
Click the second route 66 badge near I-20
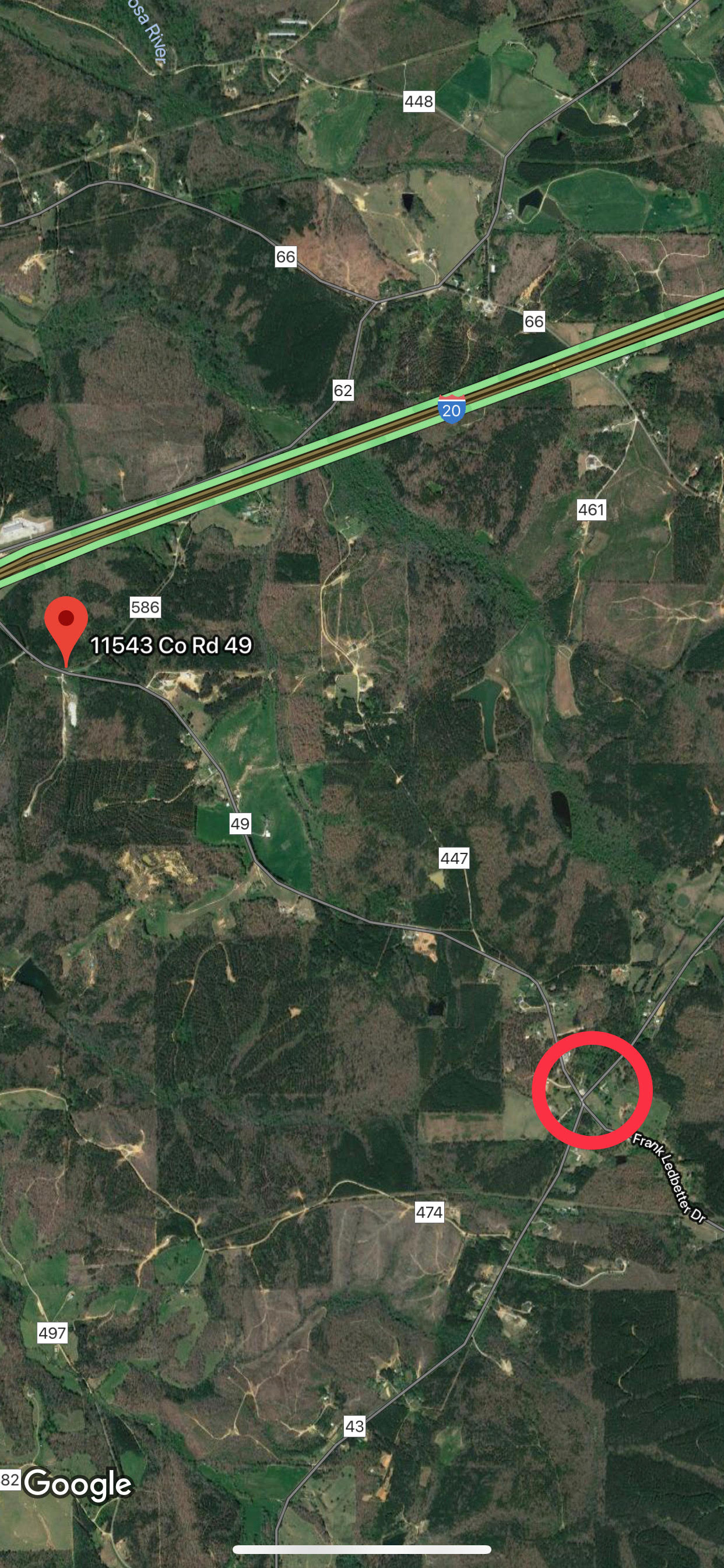[x=534, y=321]
